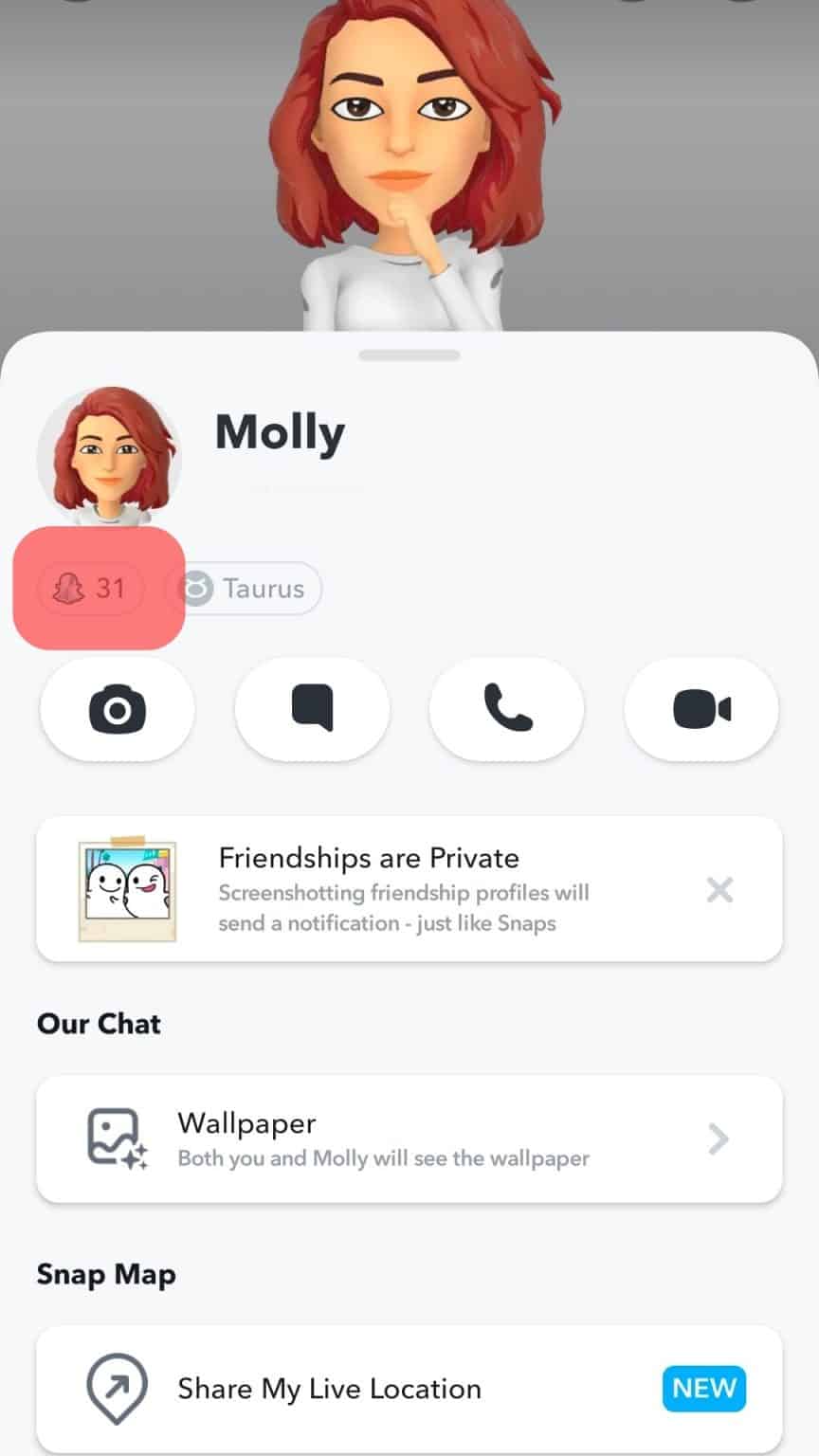Open the Our Chat section
Screen dimensions: 819x1456
99,1024
